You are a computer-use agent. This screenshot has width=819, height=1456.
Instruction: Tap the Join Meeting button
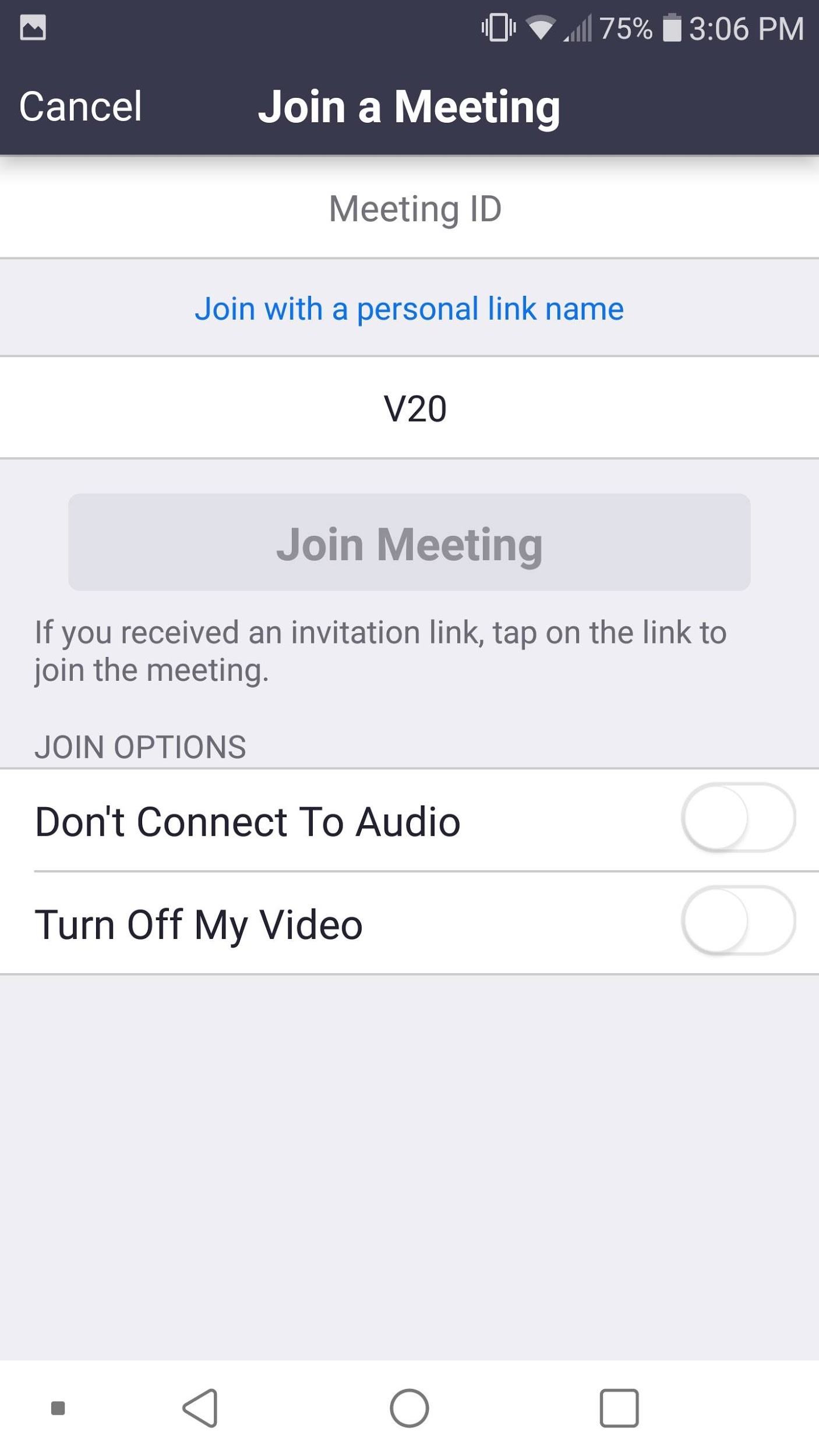(x=409, y=543)
